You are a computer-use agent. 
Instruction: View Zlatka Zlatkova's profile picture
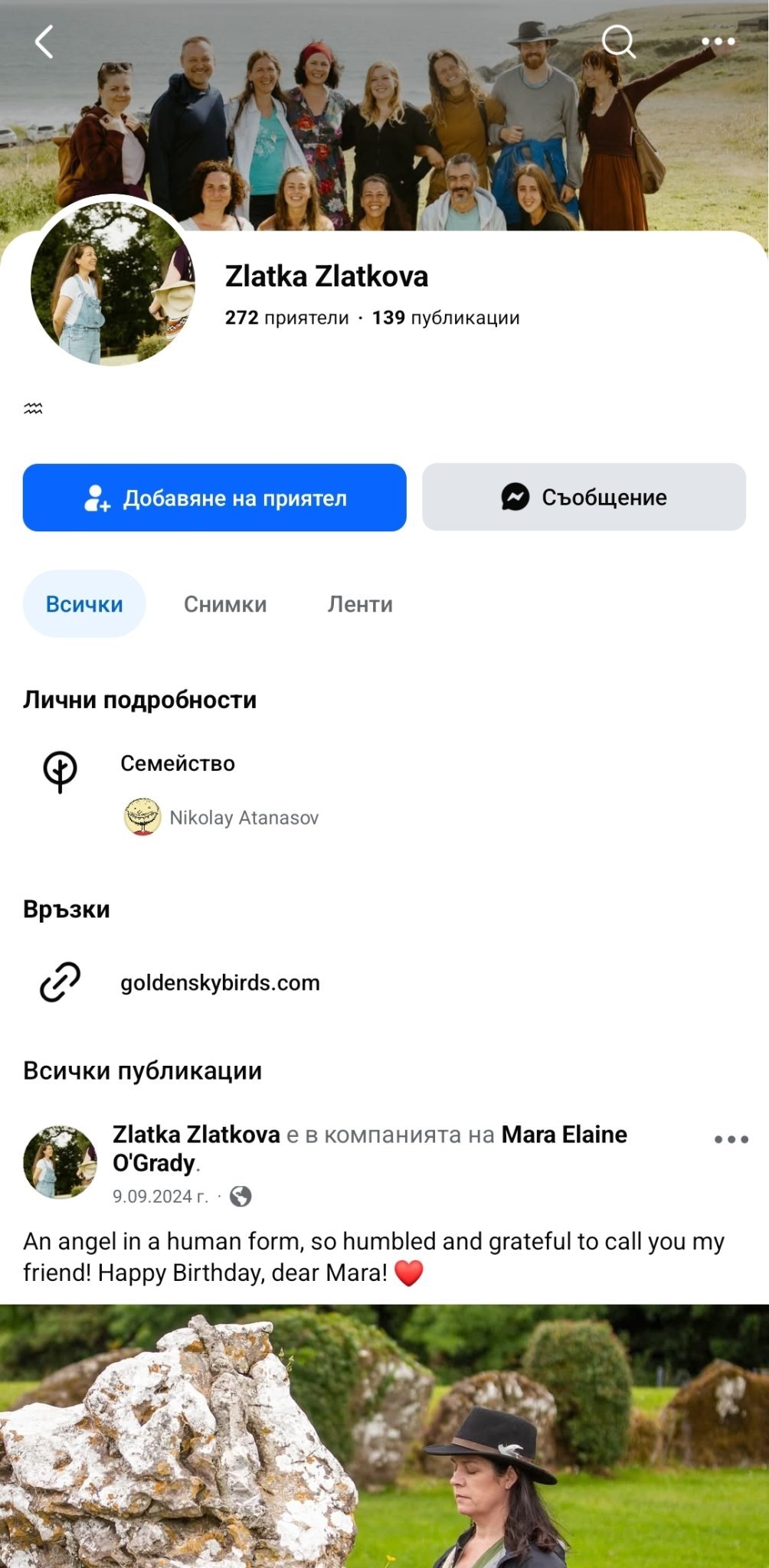pyautogui.click(x=113, y=283)
